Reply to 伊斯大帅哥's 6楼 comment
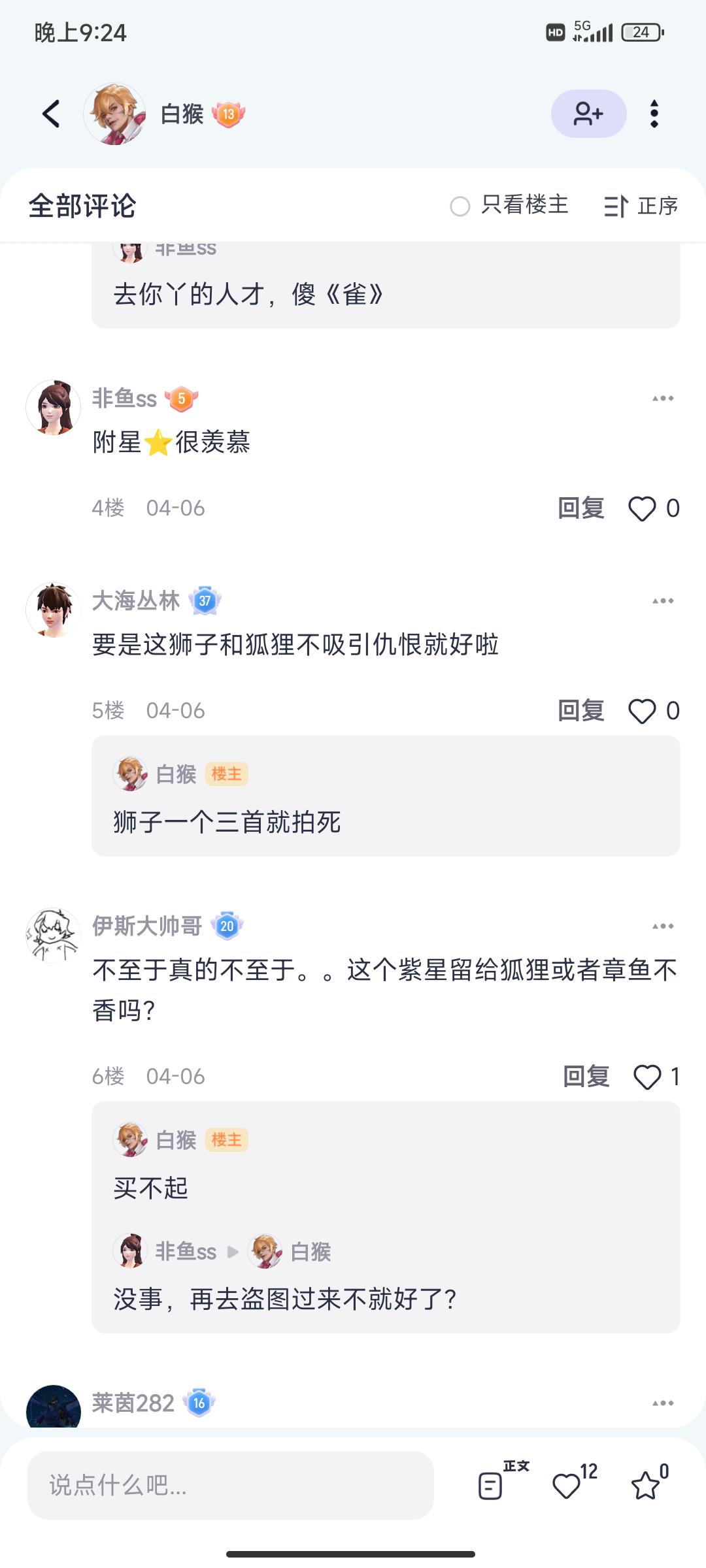The height and width of the screenshot is (1568, 706). pos(586,1077)
